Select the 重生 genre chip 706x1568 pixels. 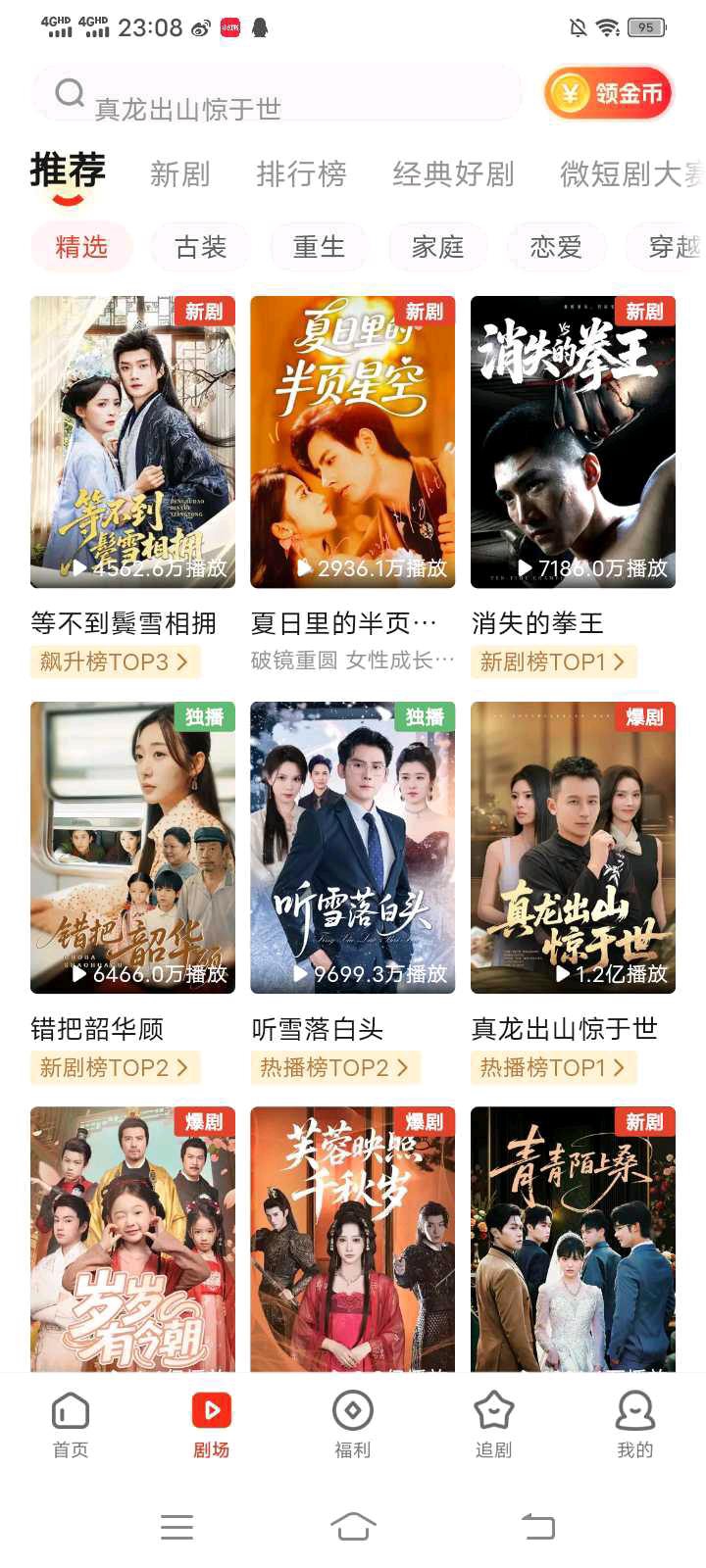(x=319, y=247)
